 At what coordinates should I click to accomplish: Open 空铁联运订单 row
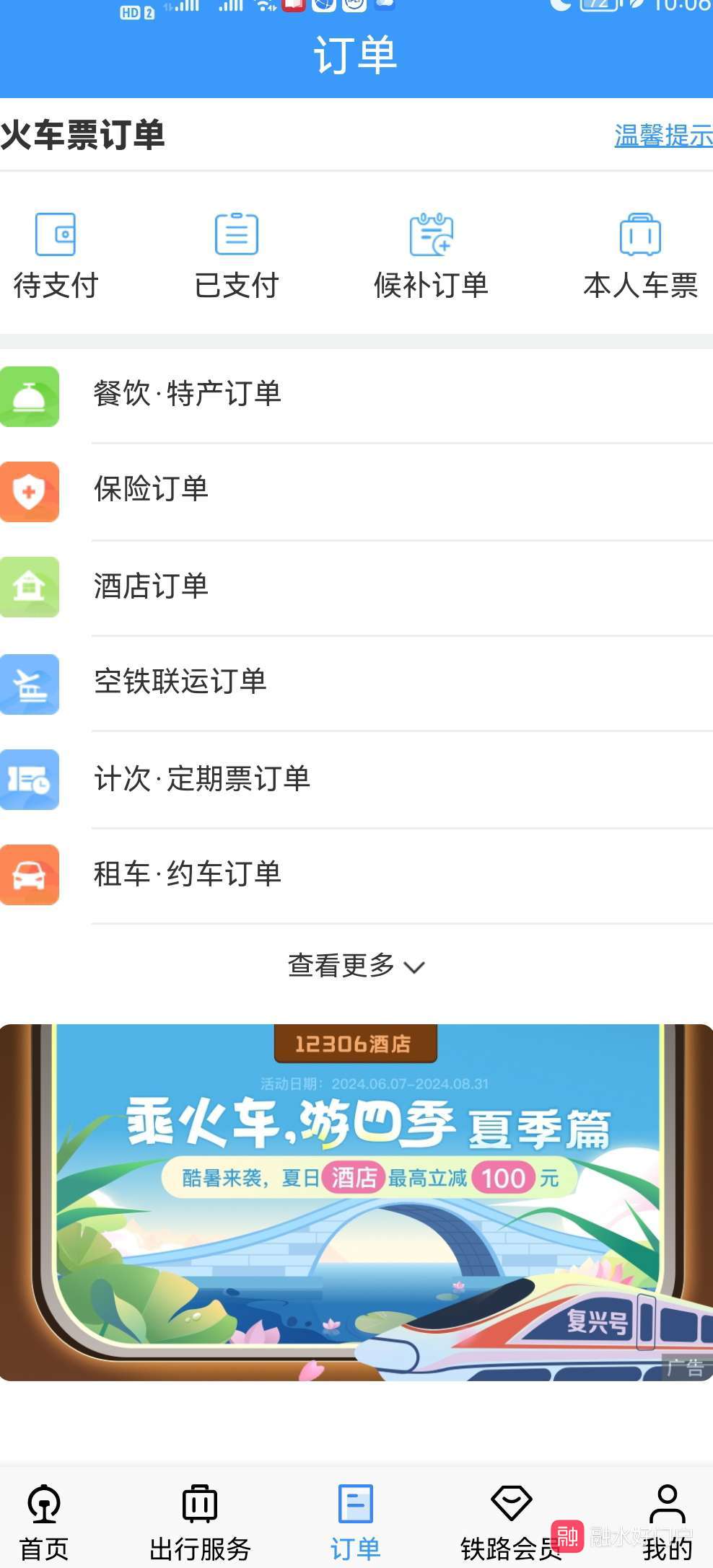356,682
